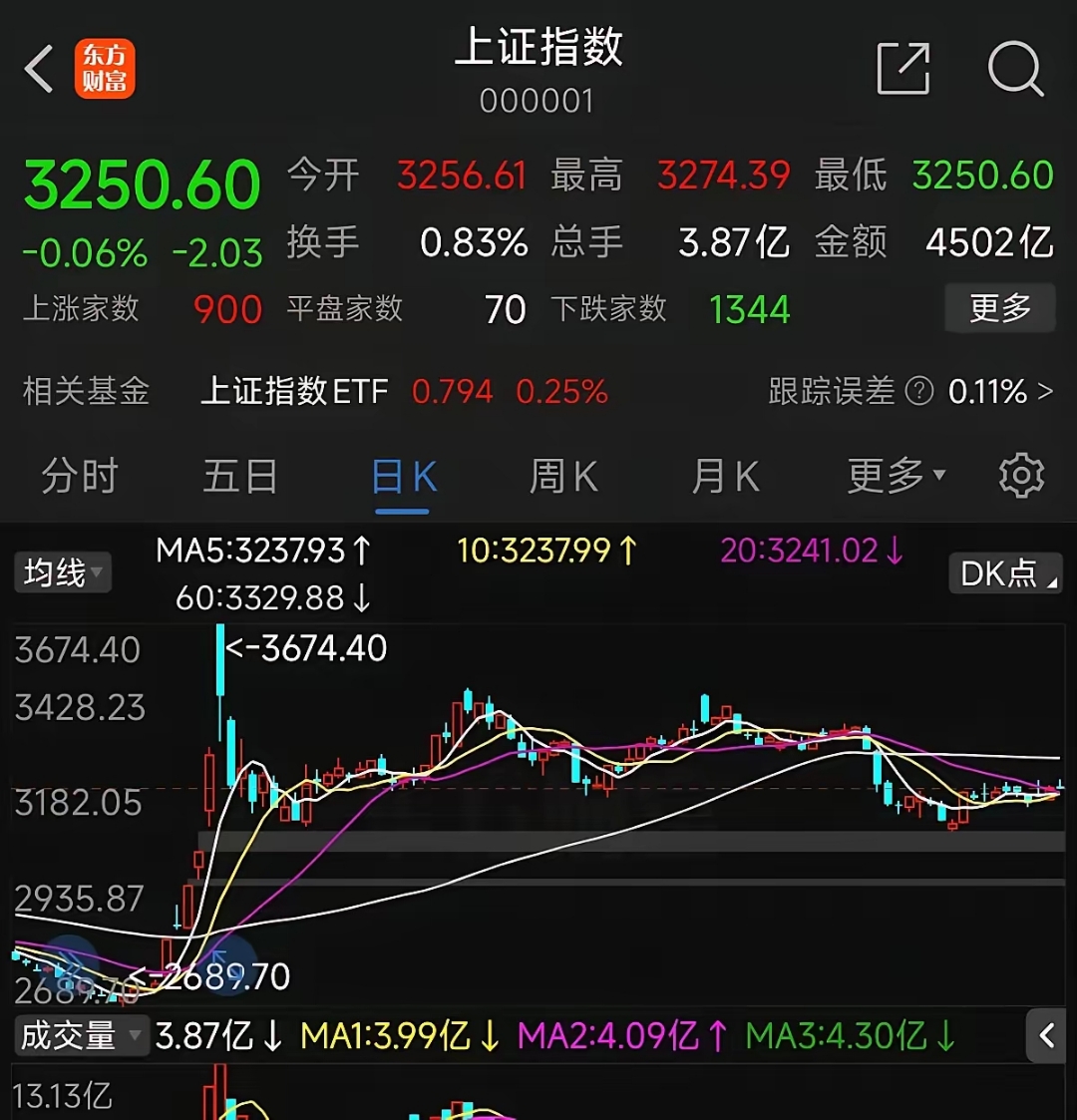Viewport: 1077px width, 1120px height.
Task: Open chart settings gear icon
Action: point(1021,476)
